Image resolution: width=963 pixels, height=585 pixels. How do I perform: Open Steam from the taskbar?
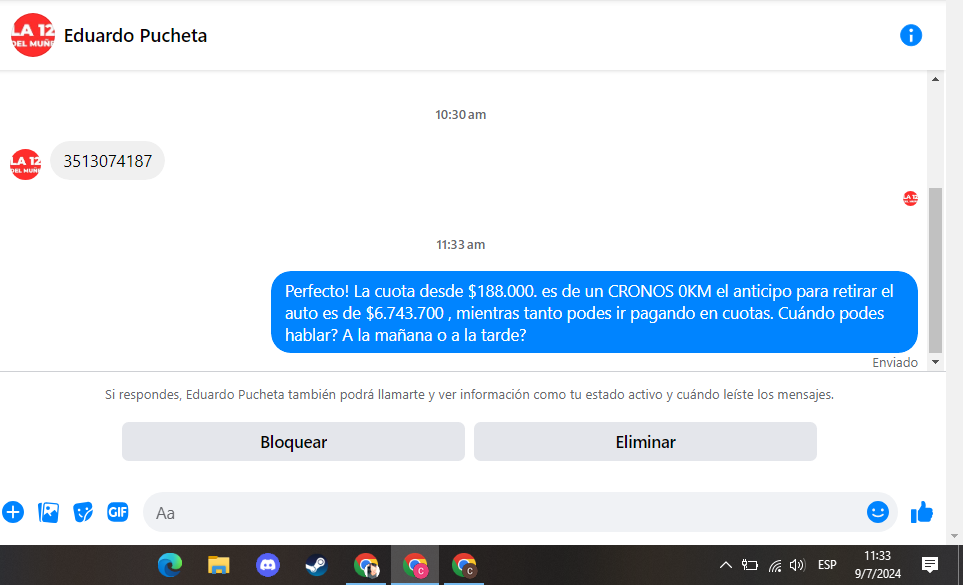[316, 566]
